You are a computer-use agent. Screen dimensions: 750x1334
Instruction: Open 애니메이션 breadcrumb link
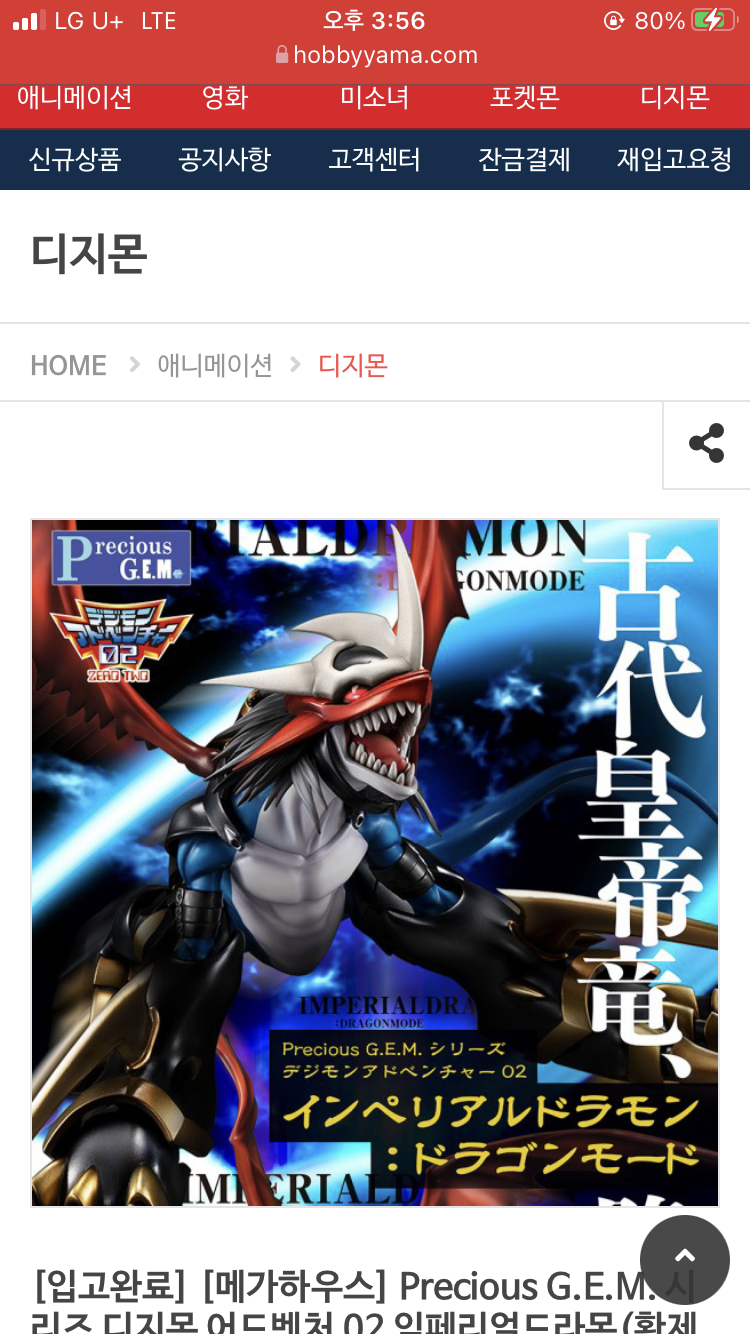pyautogui.click(x=215, y=365)
